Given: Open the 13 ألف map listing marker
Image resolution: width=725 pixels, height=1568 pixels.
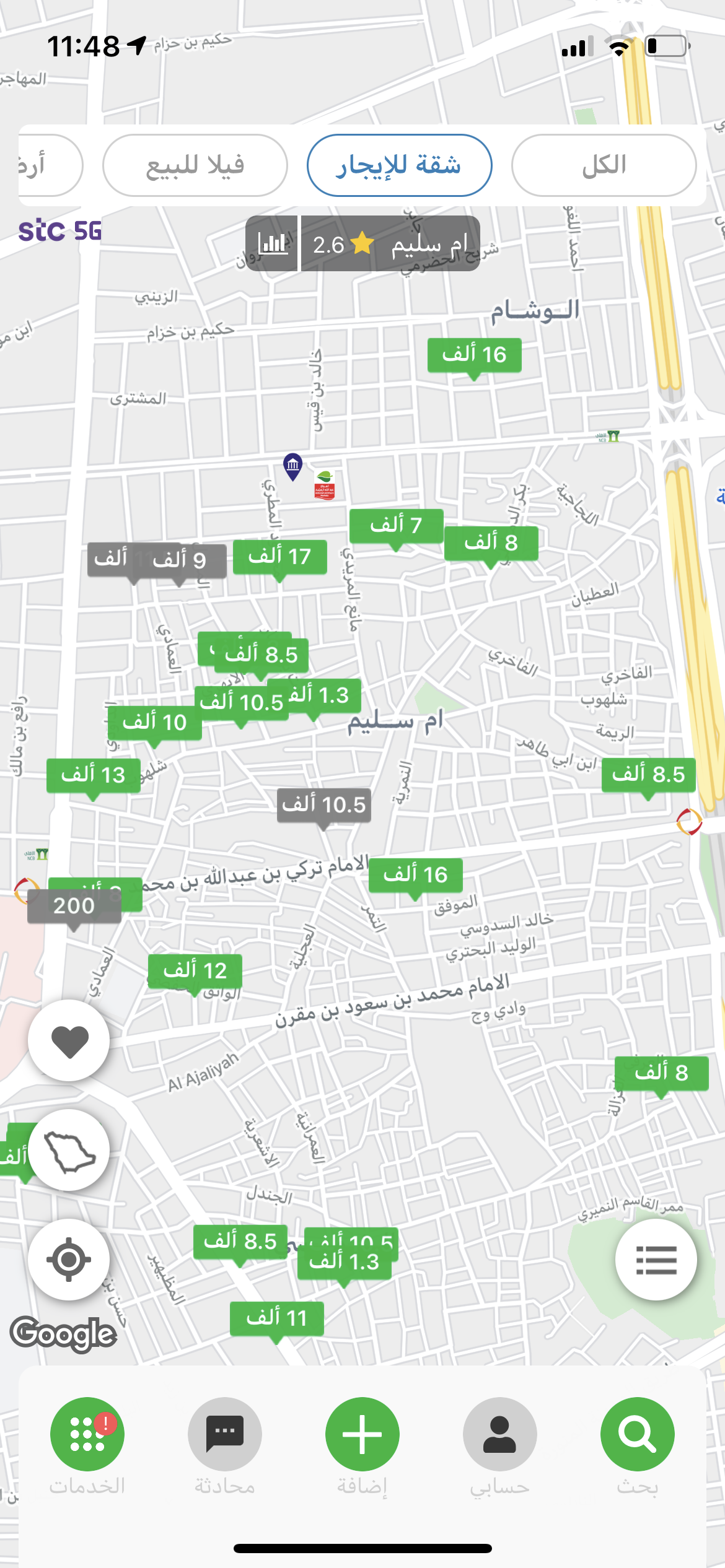Looking at the screenshot, I should [x=94, y=775].
